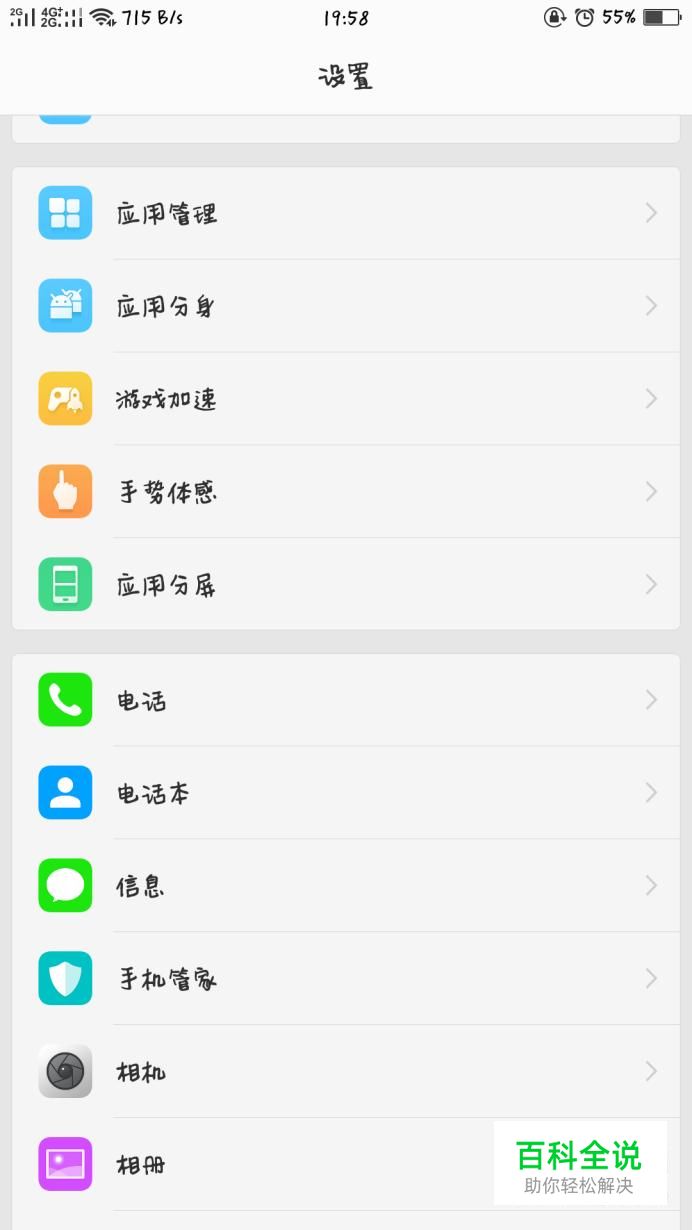
Task: Open the 相机 settings row
Action: (345, 1072)
